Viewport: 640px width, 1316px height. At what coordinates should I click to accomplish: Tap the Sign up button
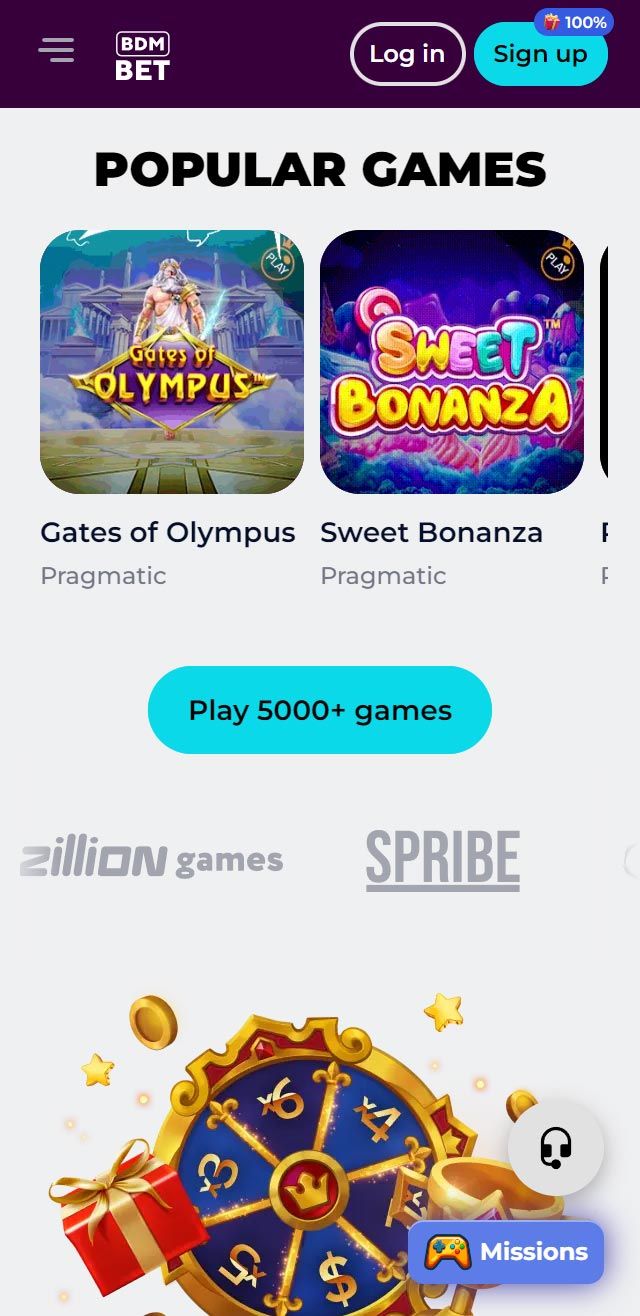[x=540, y=54]
